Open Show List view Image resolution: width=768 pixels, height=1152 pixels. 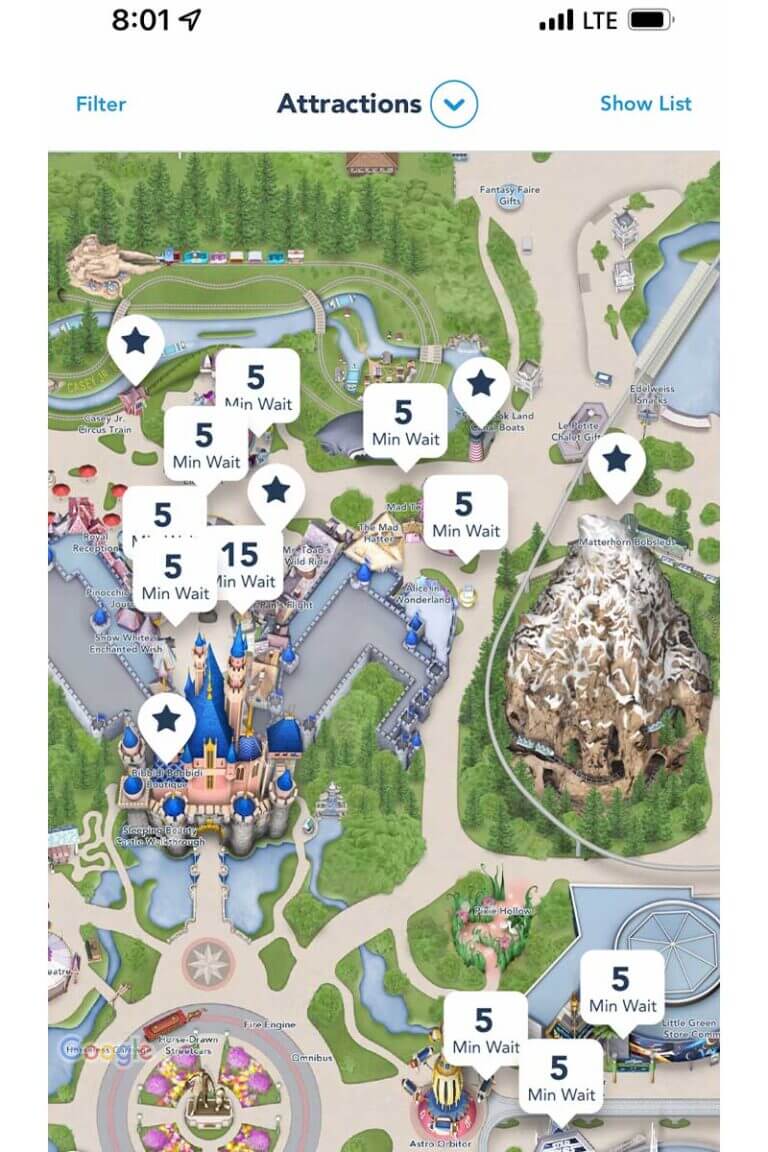pyautogui.click(x=646, y=103)
